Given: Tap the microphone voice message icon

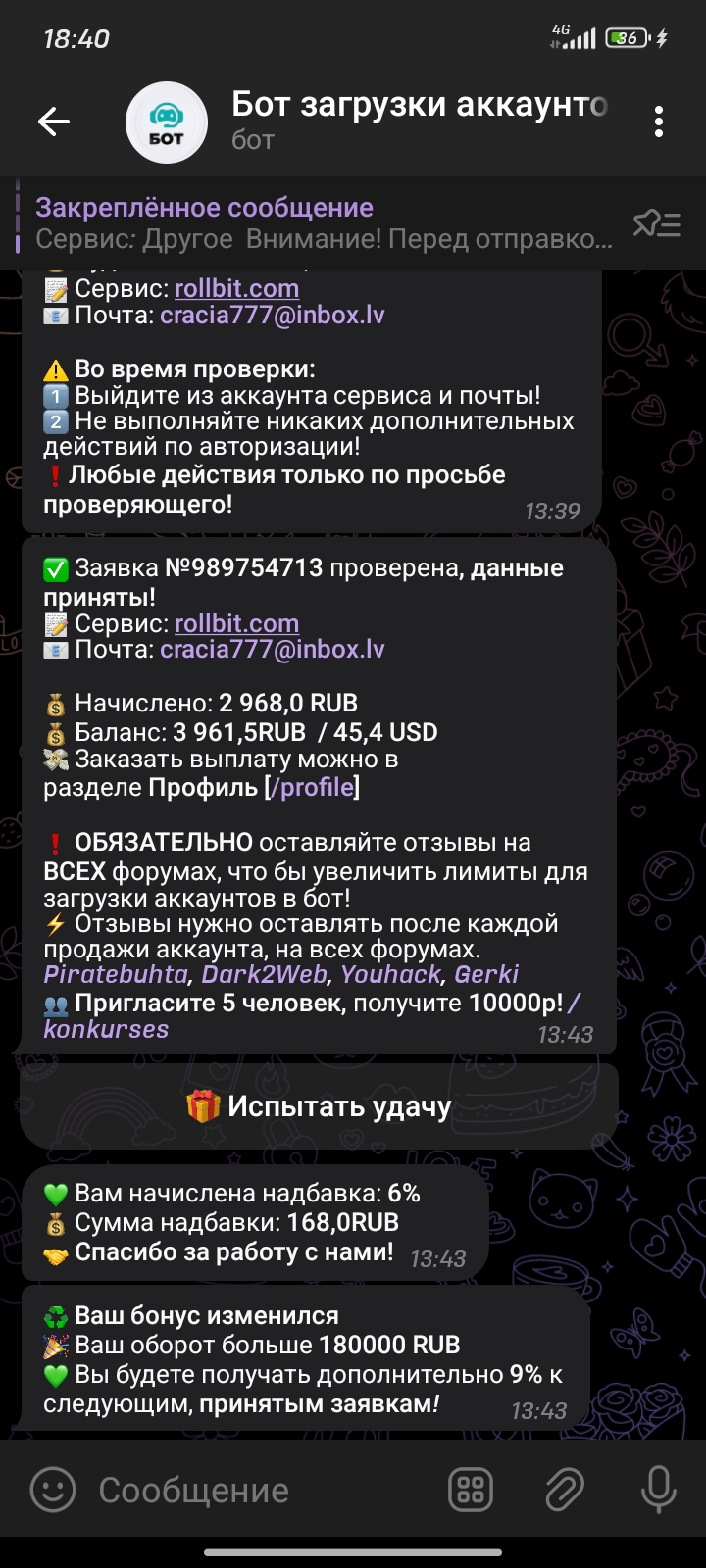Looking at the screenshot, I should 658,1490.
